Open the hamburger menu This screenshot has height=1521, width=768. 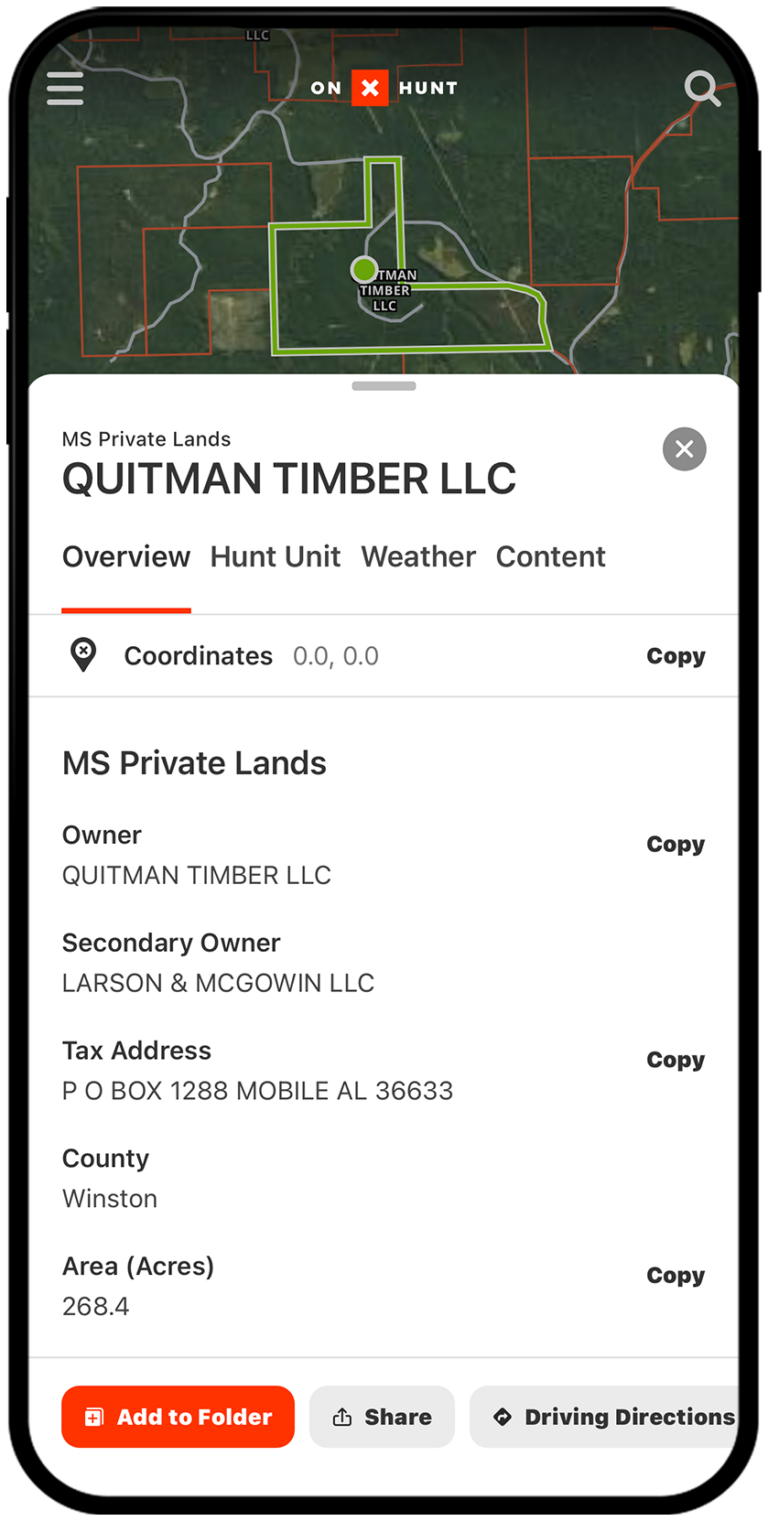pyautogui.click(x=65, y=88)
